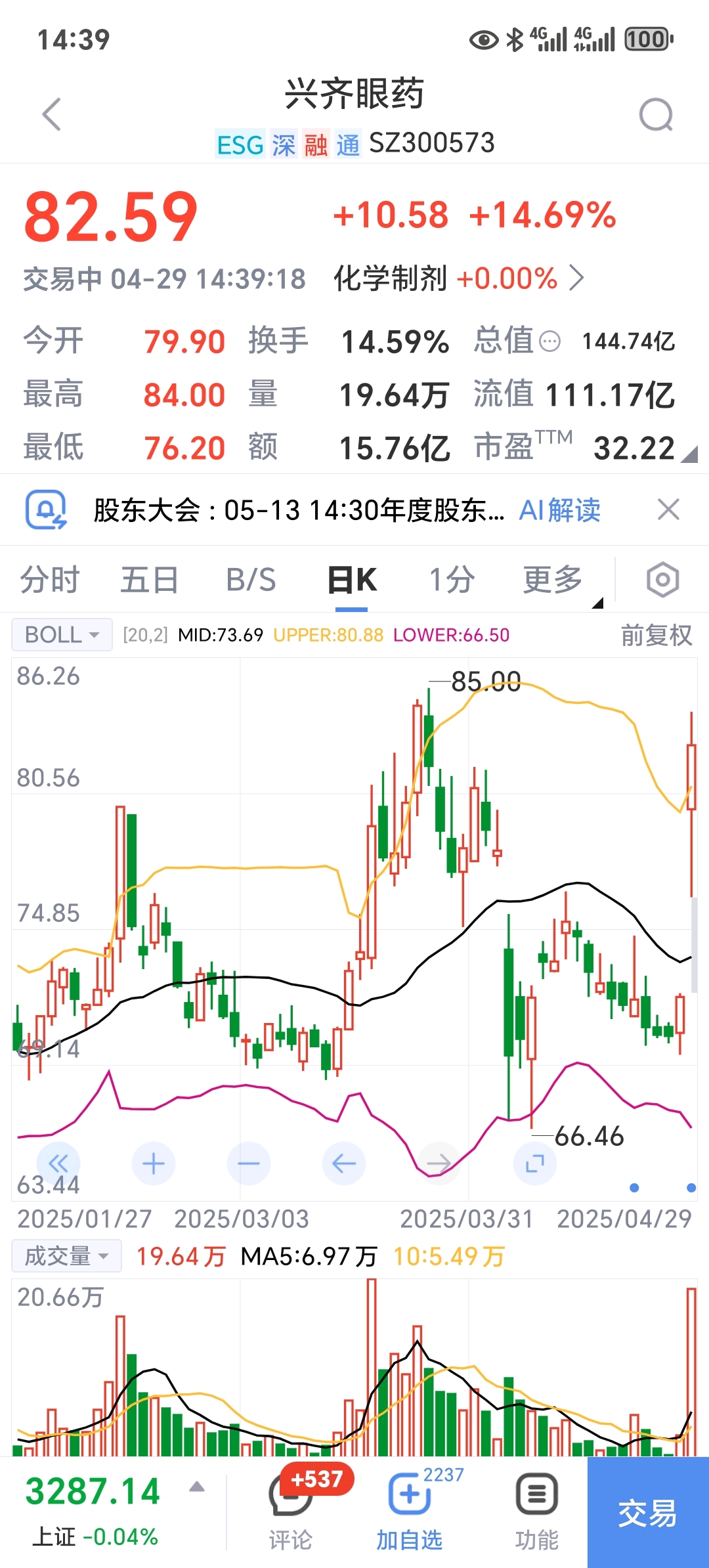The width and height of the screenshot is (709, 1568).
Task: Open the 化学制剂 sector link
Action: (459, 278)
